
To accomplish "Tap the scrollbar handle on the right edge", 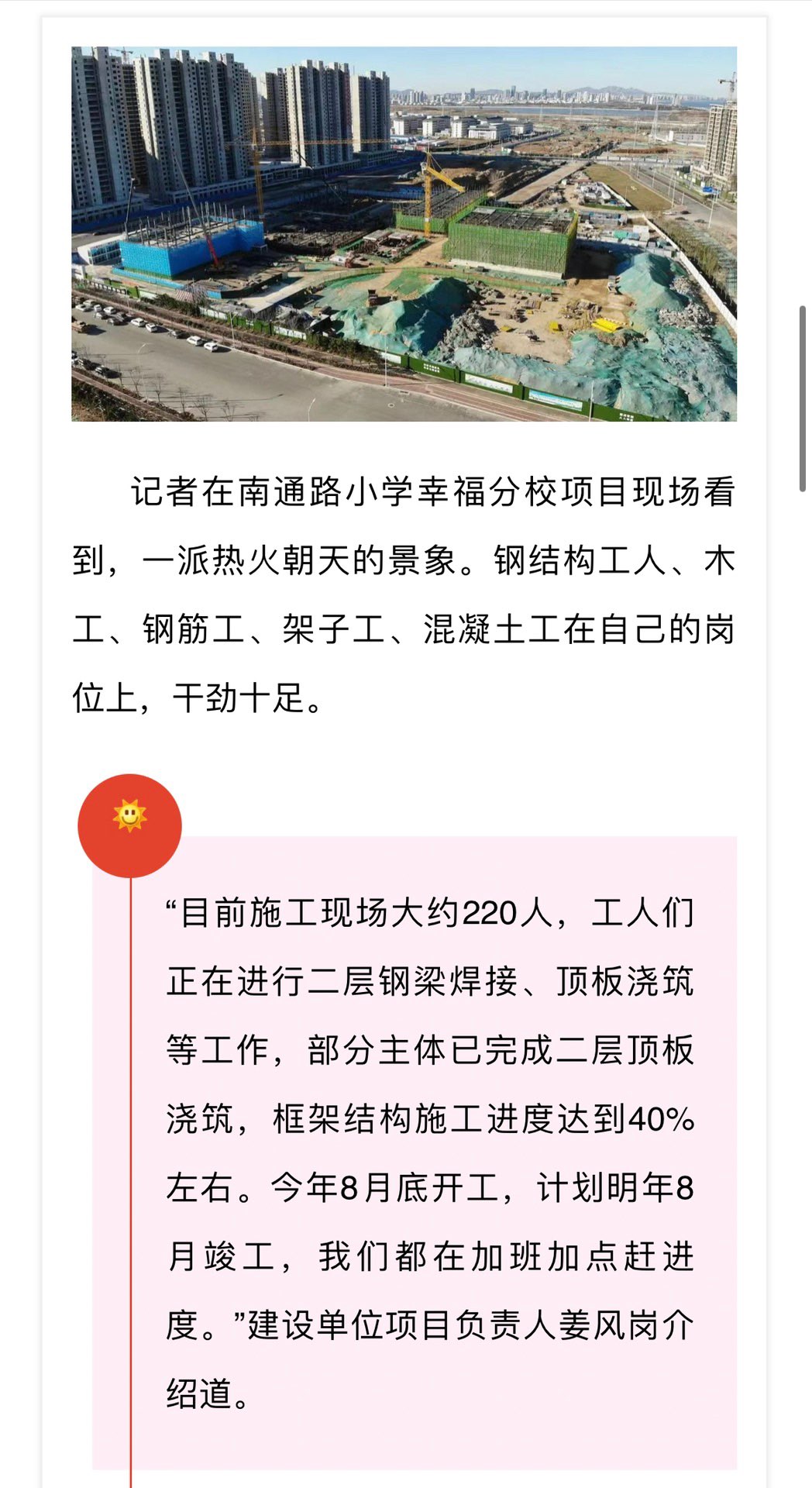I will point(803,398).
